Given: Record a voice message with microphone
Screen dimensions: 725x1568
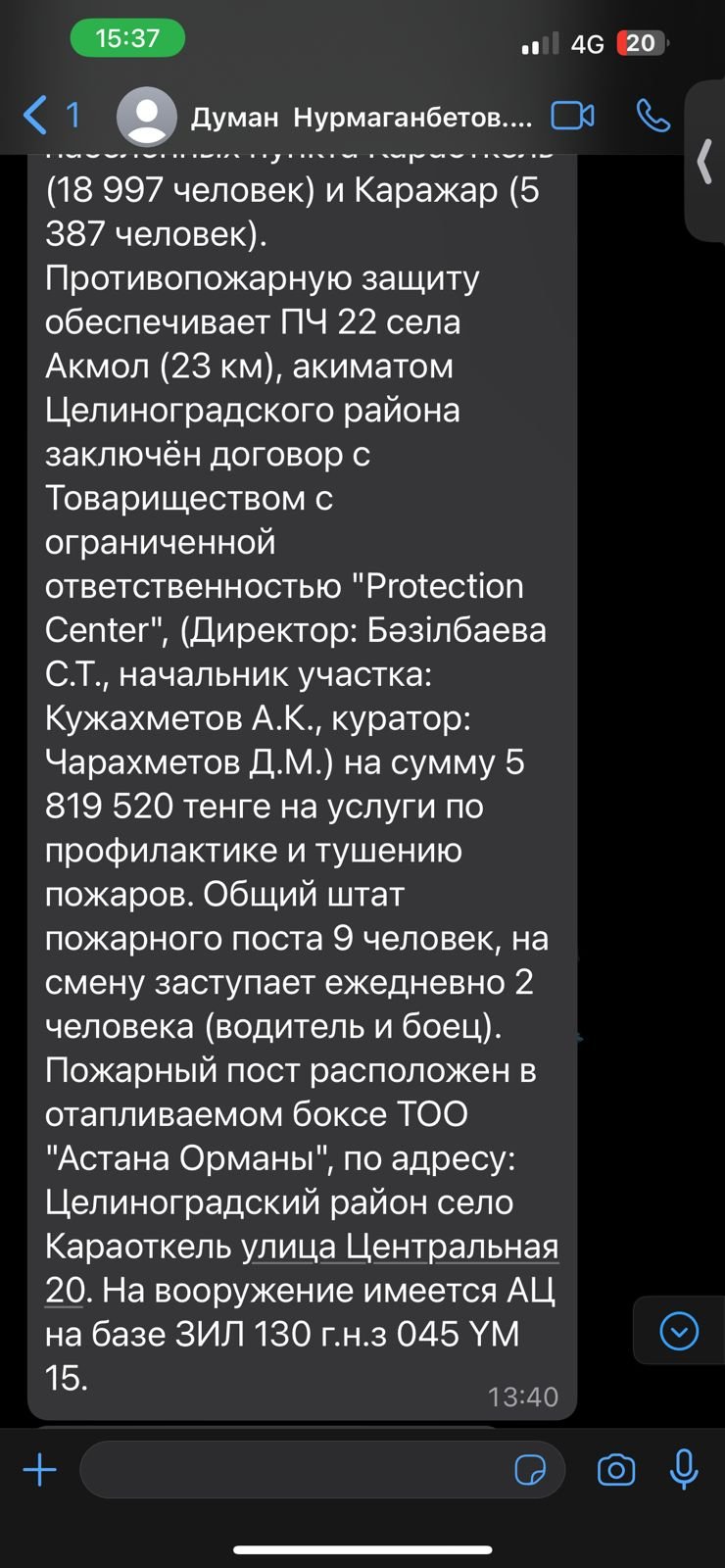Looking at the screenshot, I should click(684, 1470).
